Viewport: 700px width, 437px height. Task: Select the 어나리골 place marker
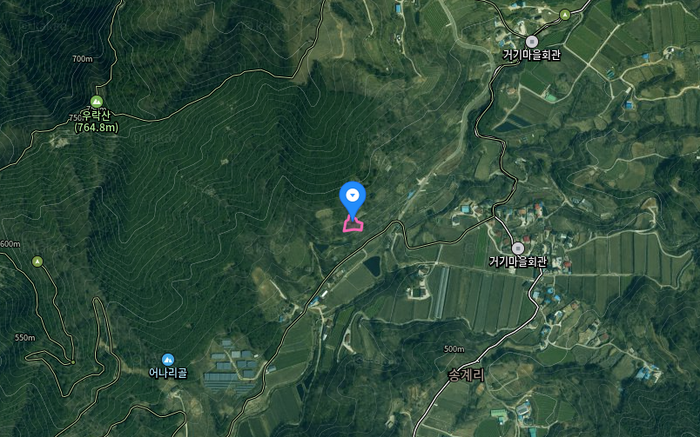(x=168, y=358)
